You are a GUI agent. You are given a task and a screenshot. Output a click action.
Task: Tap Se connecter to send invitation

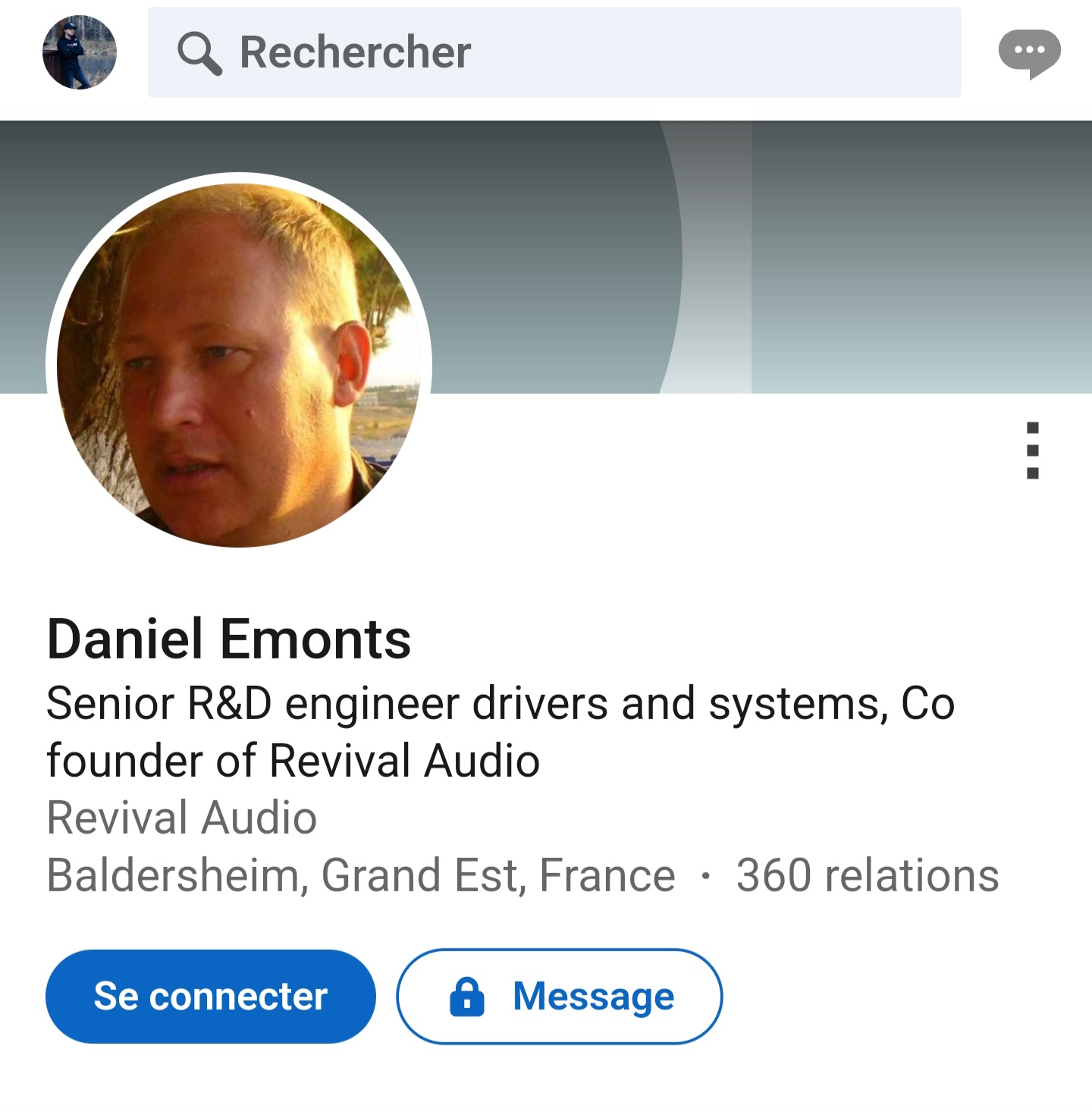click(x=211, y=996)
